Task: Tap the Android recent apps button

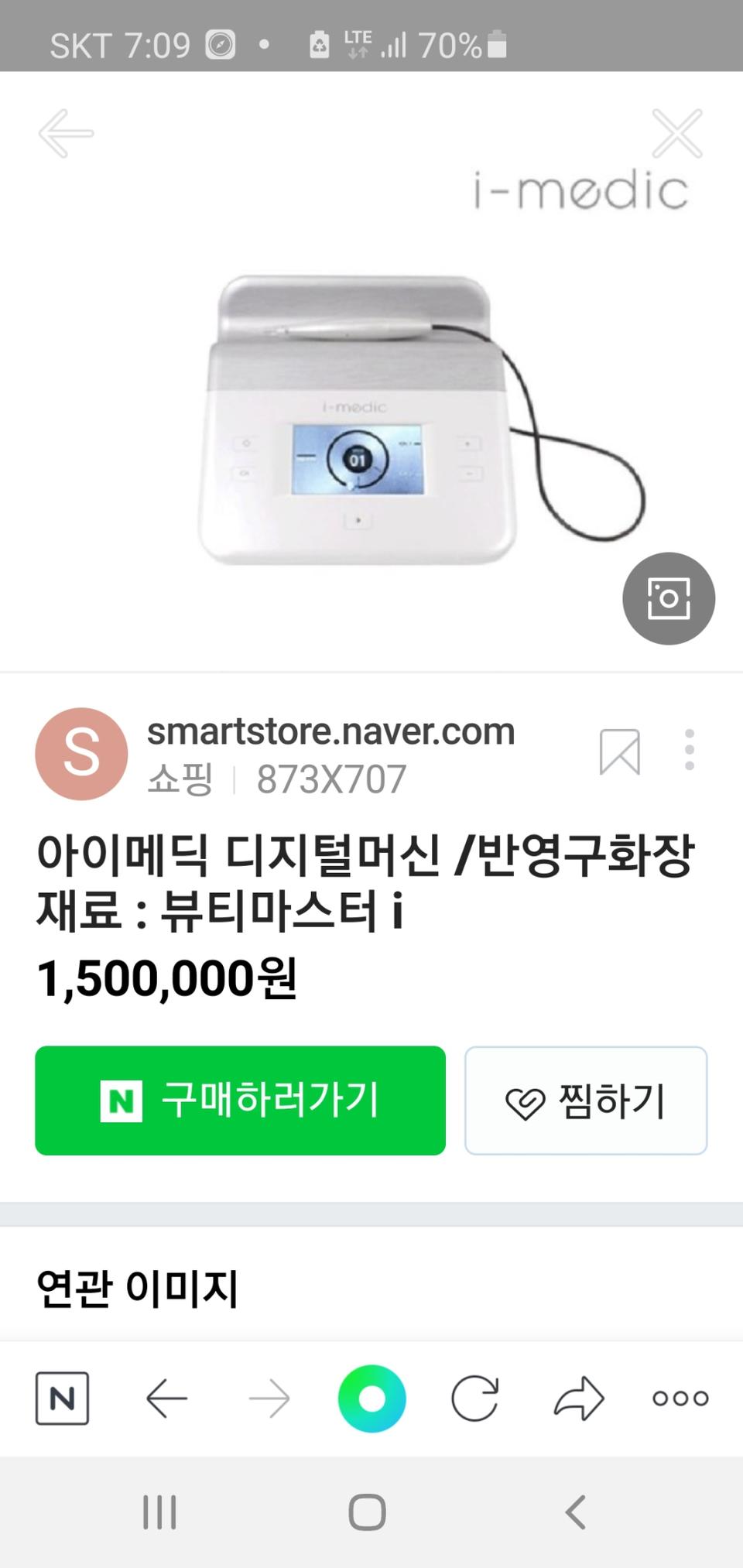Action: point(160,1515)
